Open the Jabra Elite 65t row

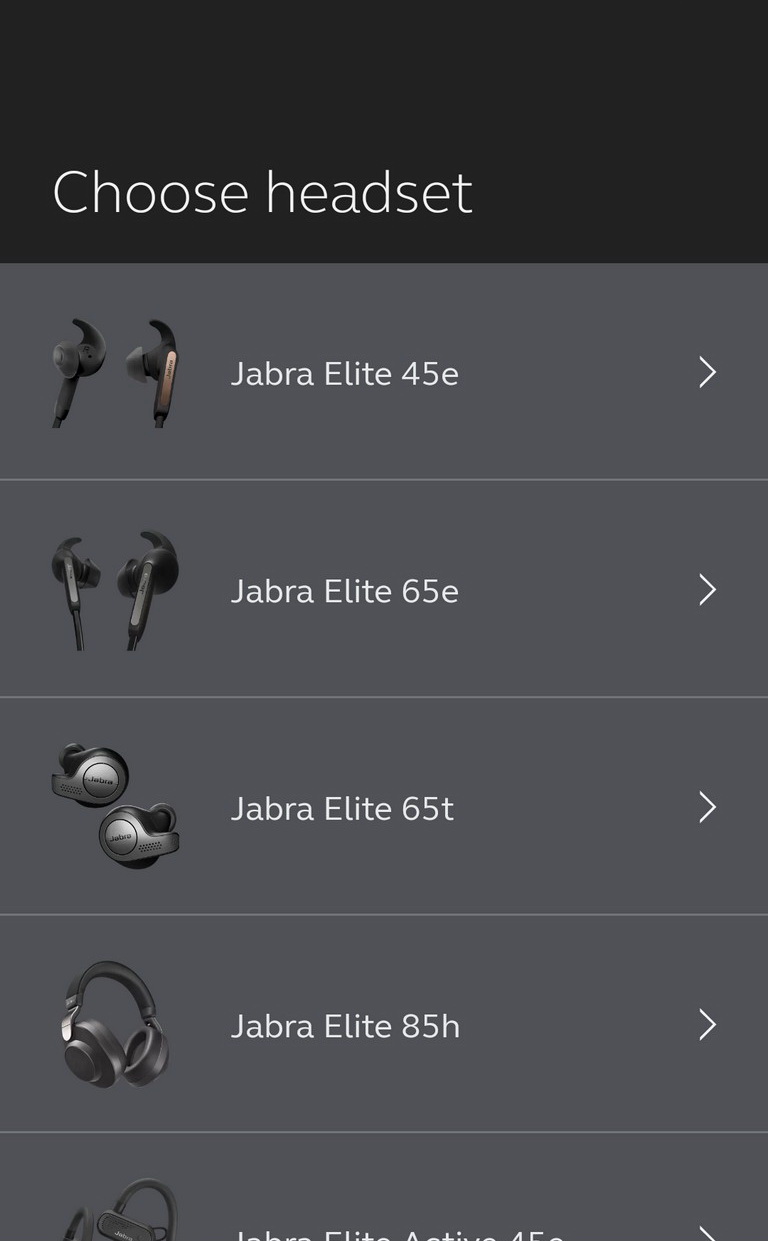pyautogui.click(x=384, y=806)
